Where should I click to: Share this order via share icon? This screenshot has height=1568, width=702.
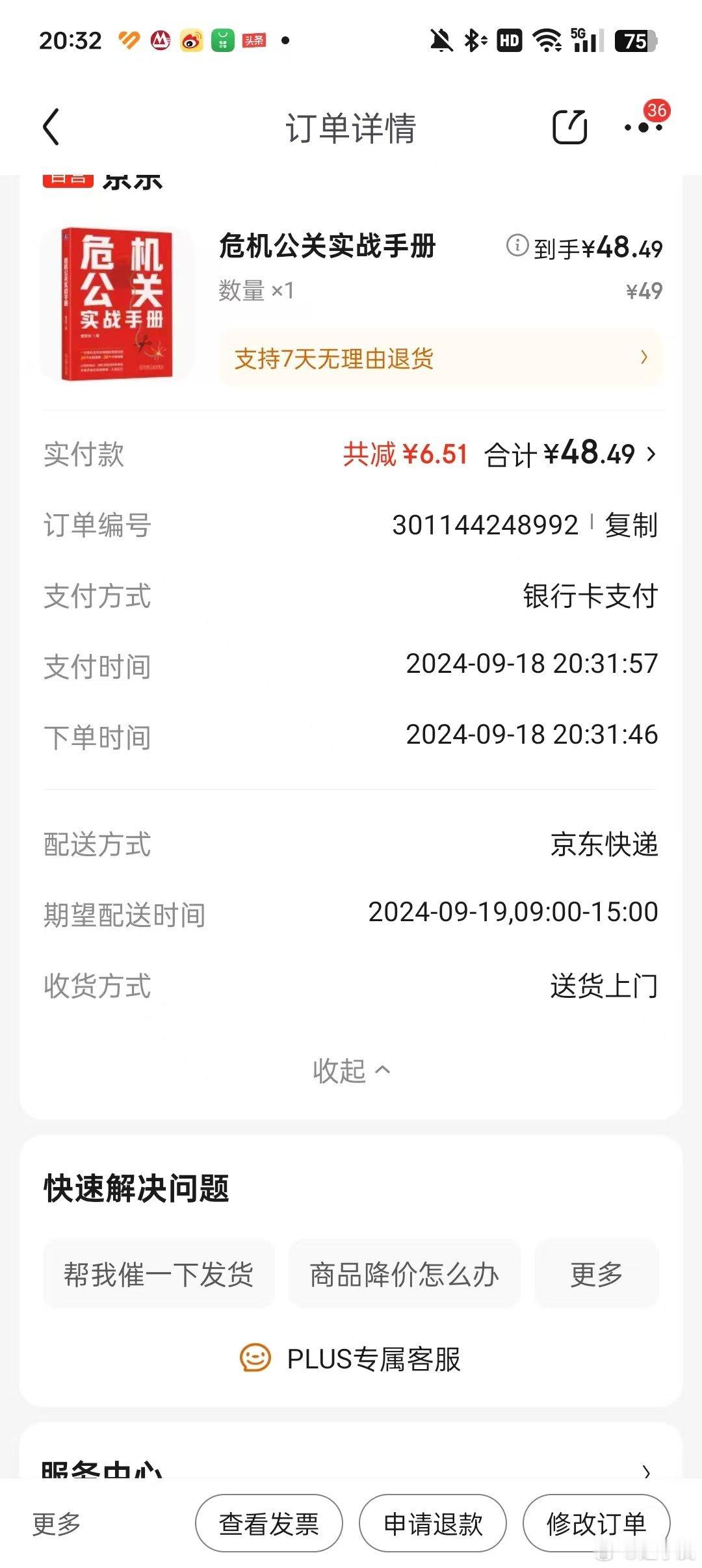[x=569, y=127]
